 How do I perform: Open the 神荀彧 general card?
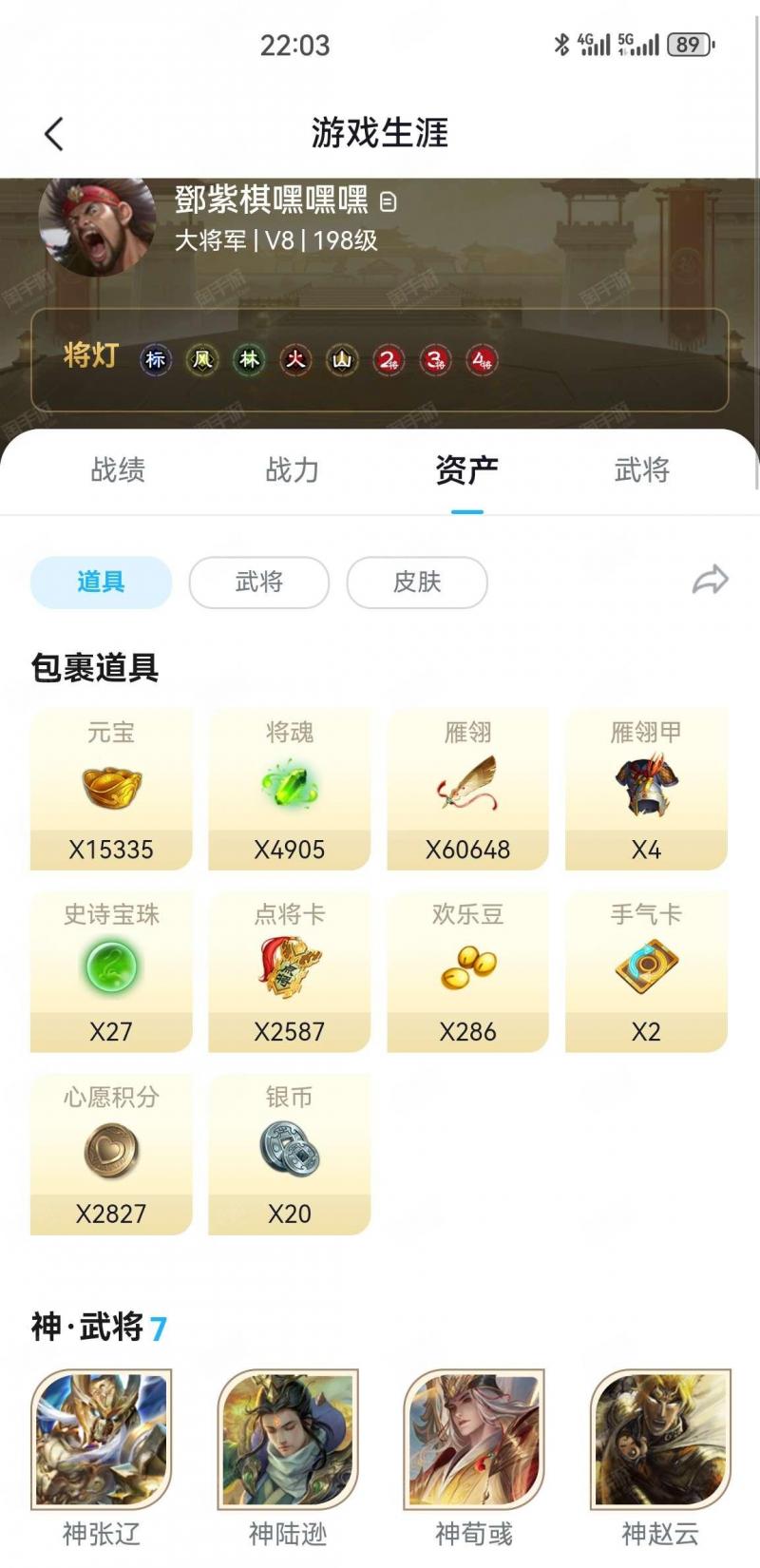(x=474, y=1440)
